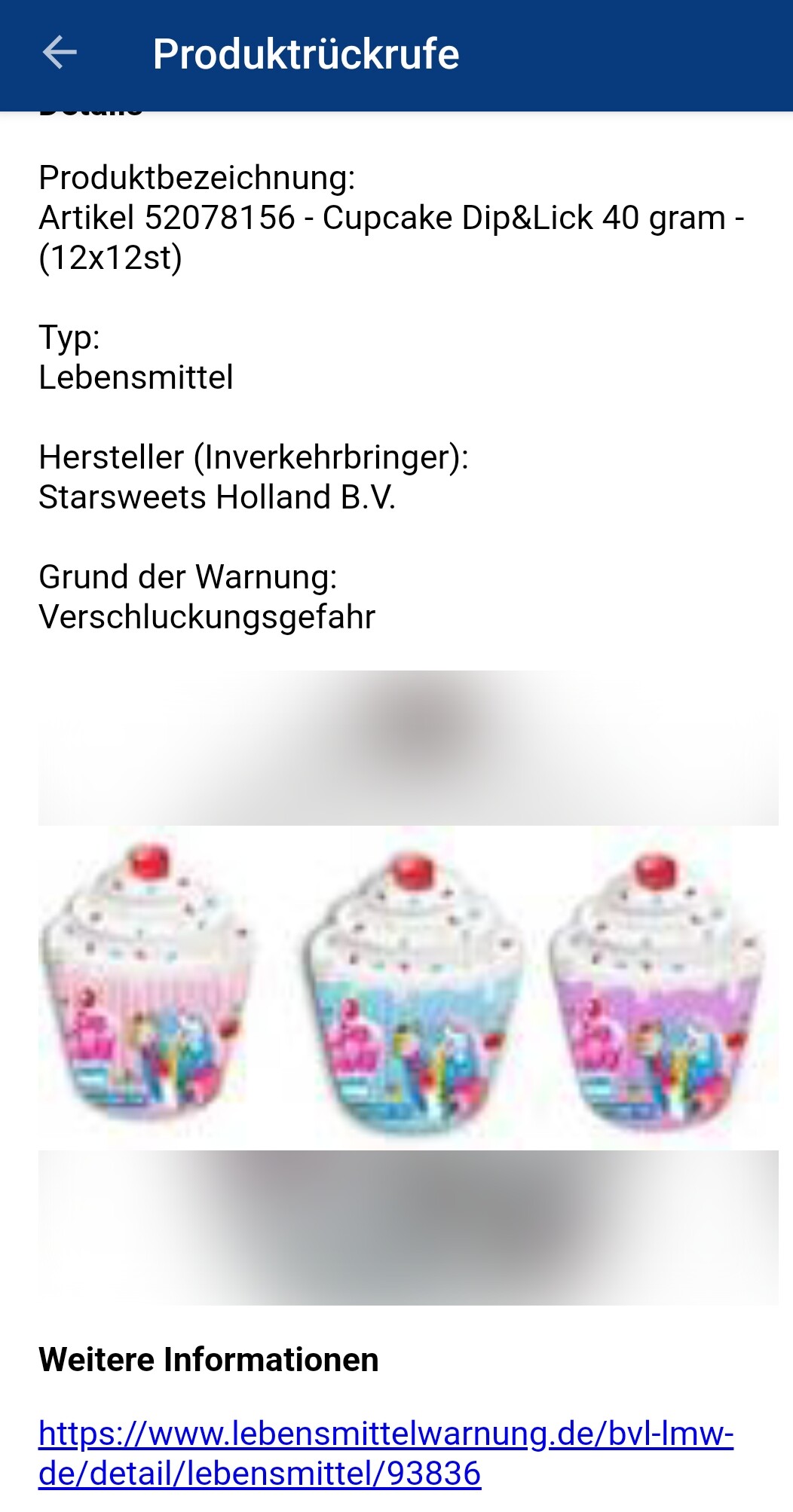793x1512 pixels.
Task: Open the lebensmittelwarnung.de detail link
Action: click(x=386, y=1452)
